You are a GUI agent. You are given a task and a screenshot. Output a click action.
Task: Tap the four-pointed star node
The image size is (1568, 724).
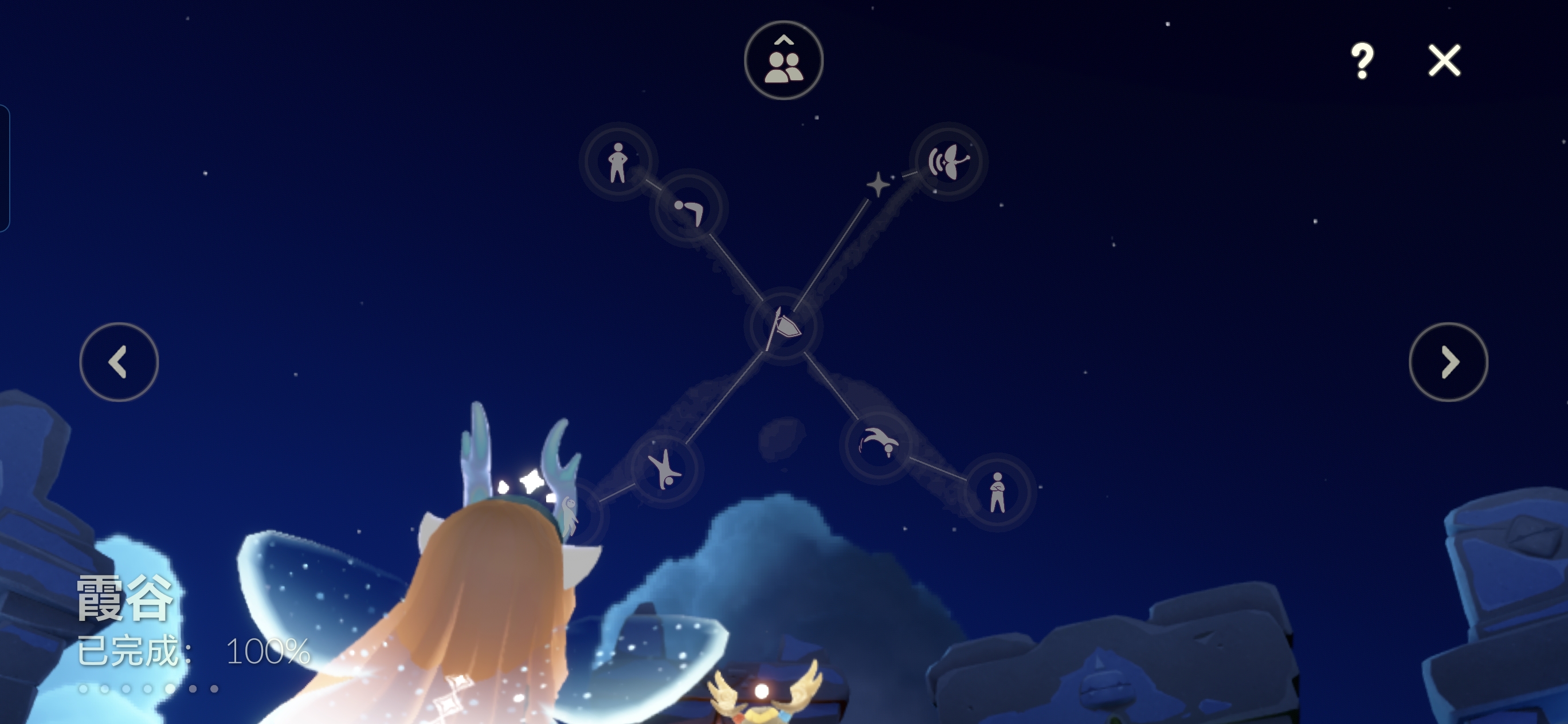[x=878, y=184]
